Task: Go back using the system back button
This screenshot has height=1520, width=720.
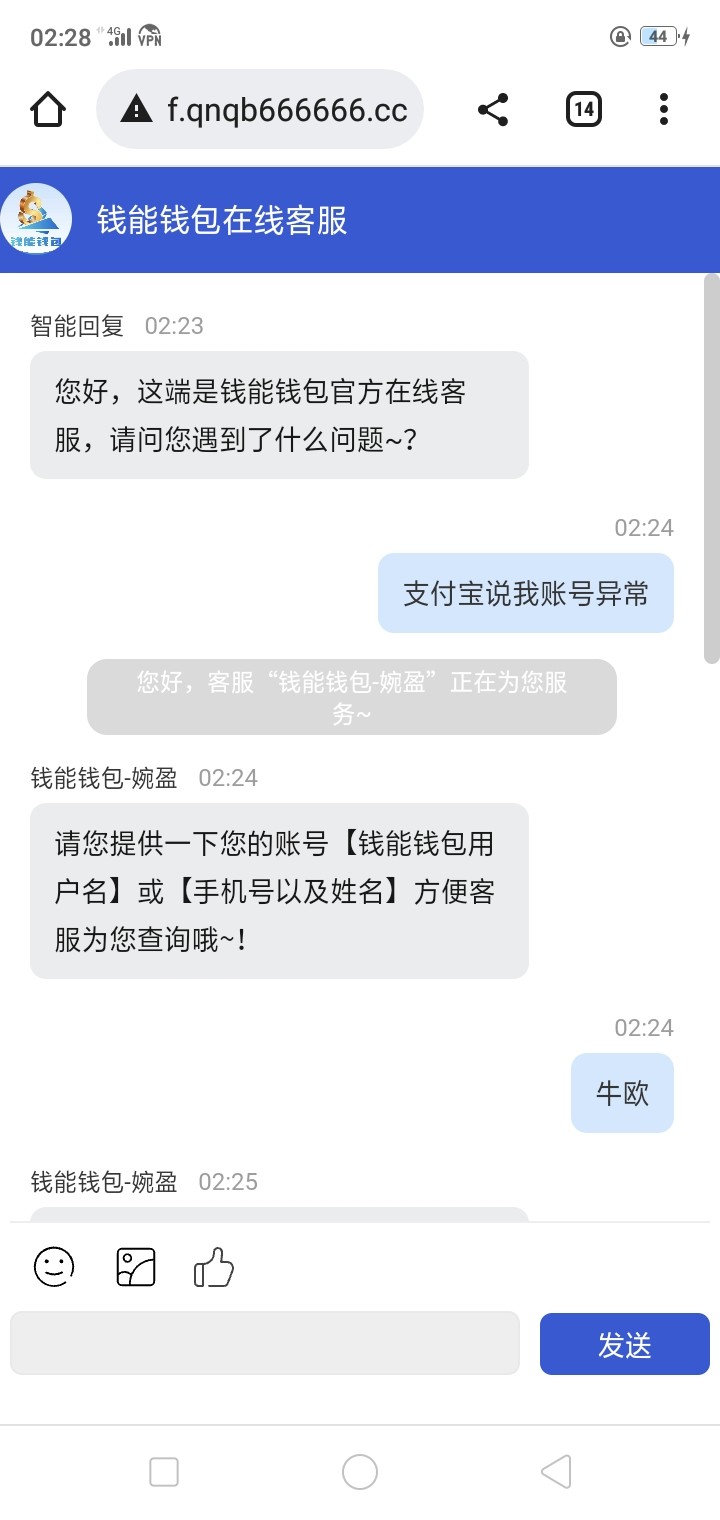Action: pyautogui.click(x=556, y=1471)
